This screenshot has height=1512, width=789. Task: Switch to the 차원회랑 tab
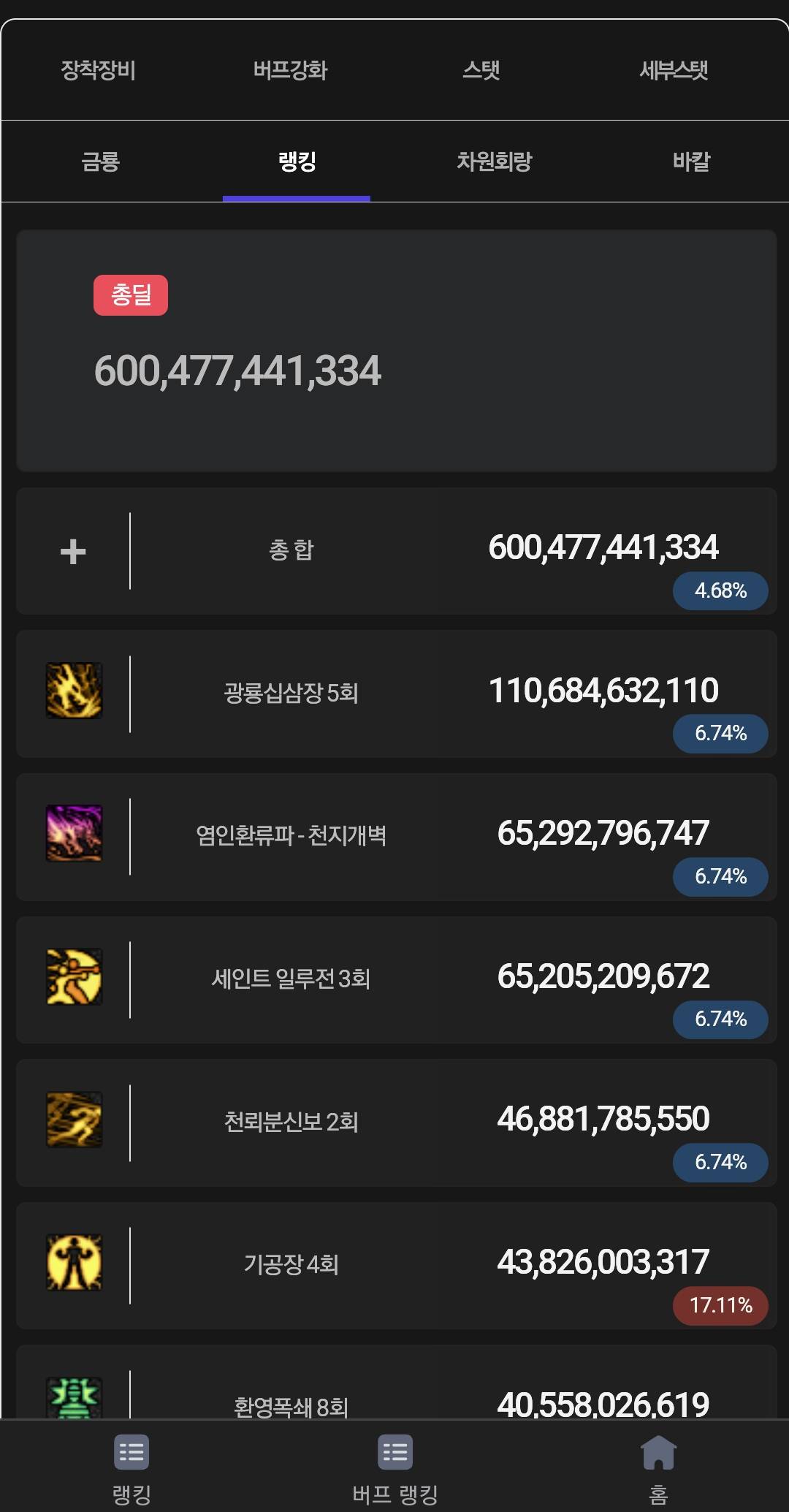click(x=494, y=162)
